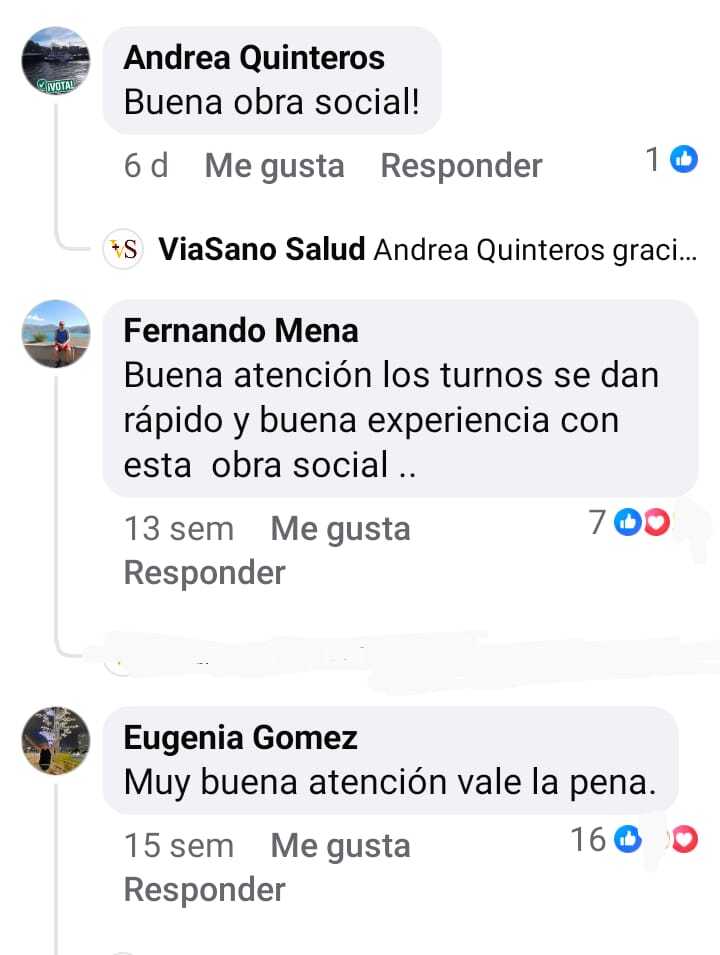Reply to Eugenia Gomez's comment
The image size is (720, 955).
[204, 890]
